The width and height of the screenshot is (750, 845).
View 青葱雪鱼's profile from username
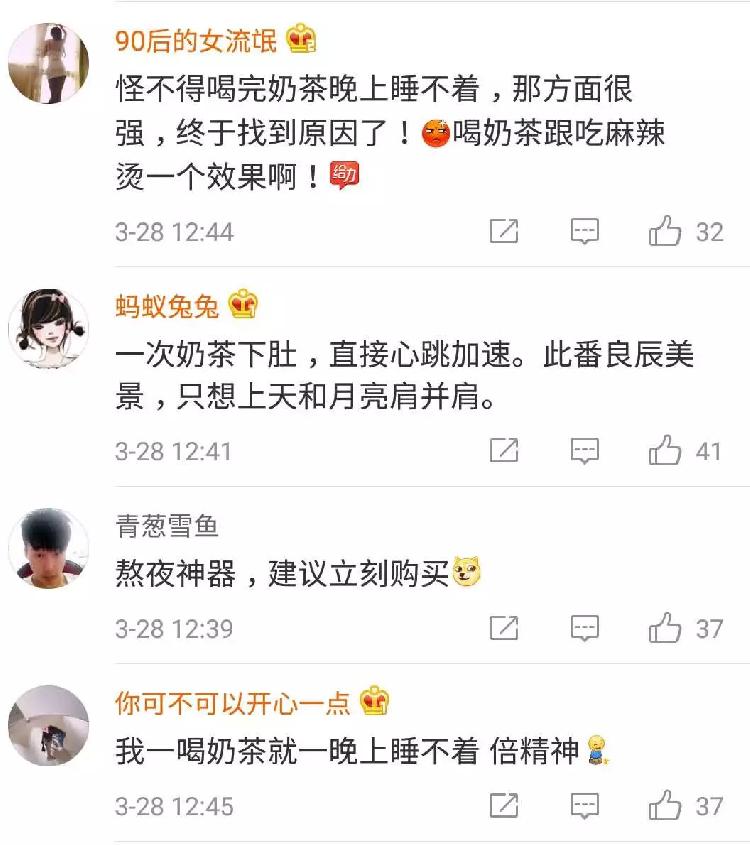click(167, 525)
